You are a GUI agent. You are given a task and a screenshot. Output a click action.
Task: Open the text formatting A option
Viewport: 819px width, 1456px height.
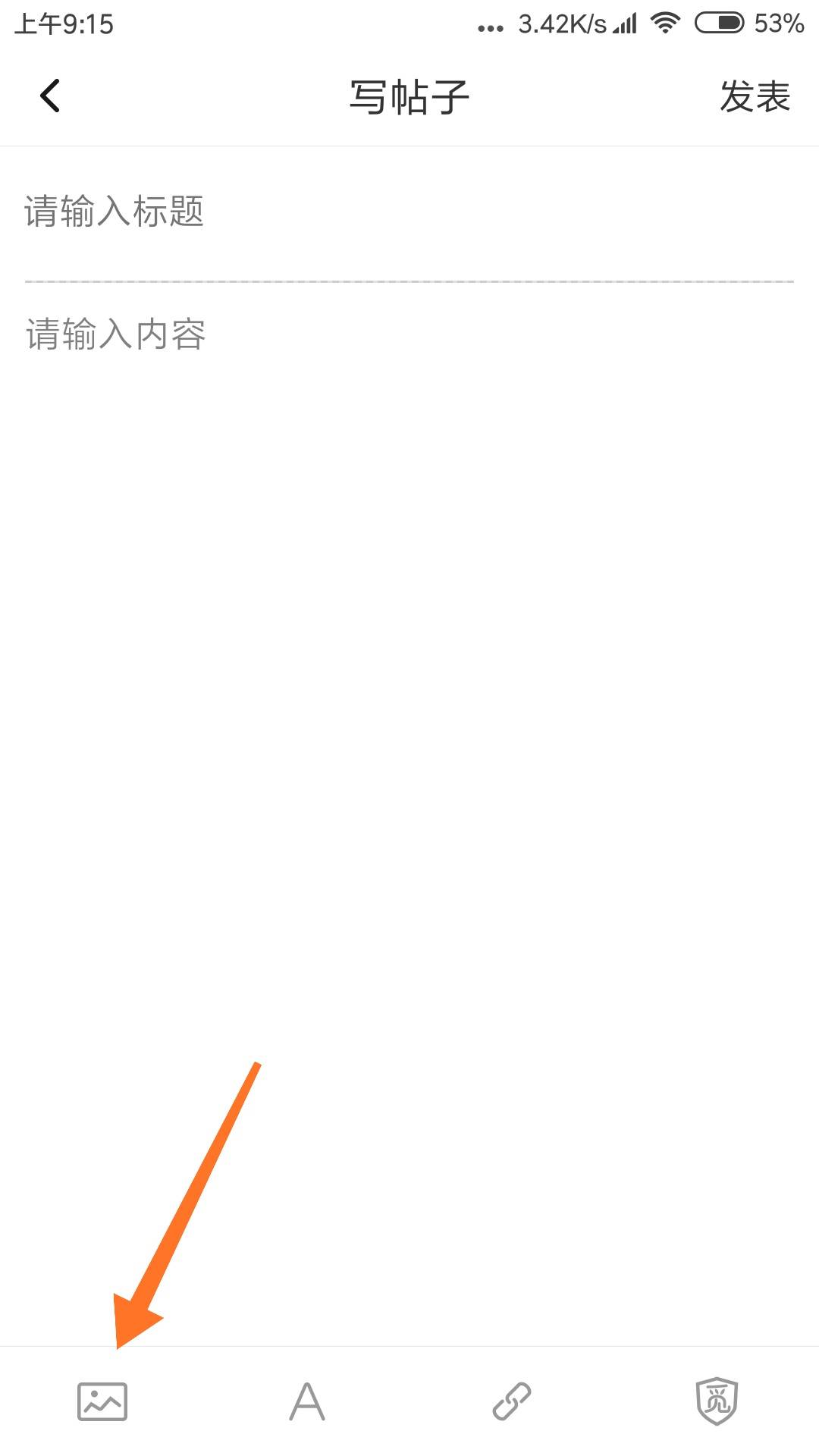click(x=307, y=1401)
